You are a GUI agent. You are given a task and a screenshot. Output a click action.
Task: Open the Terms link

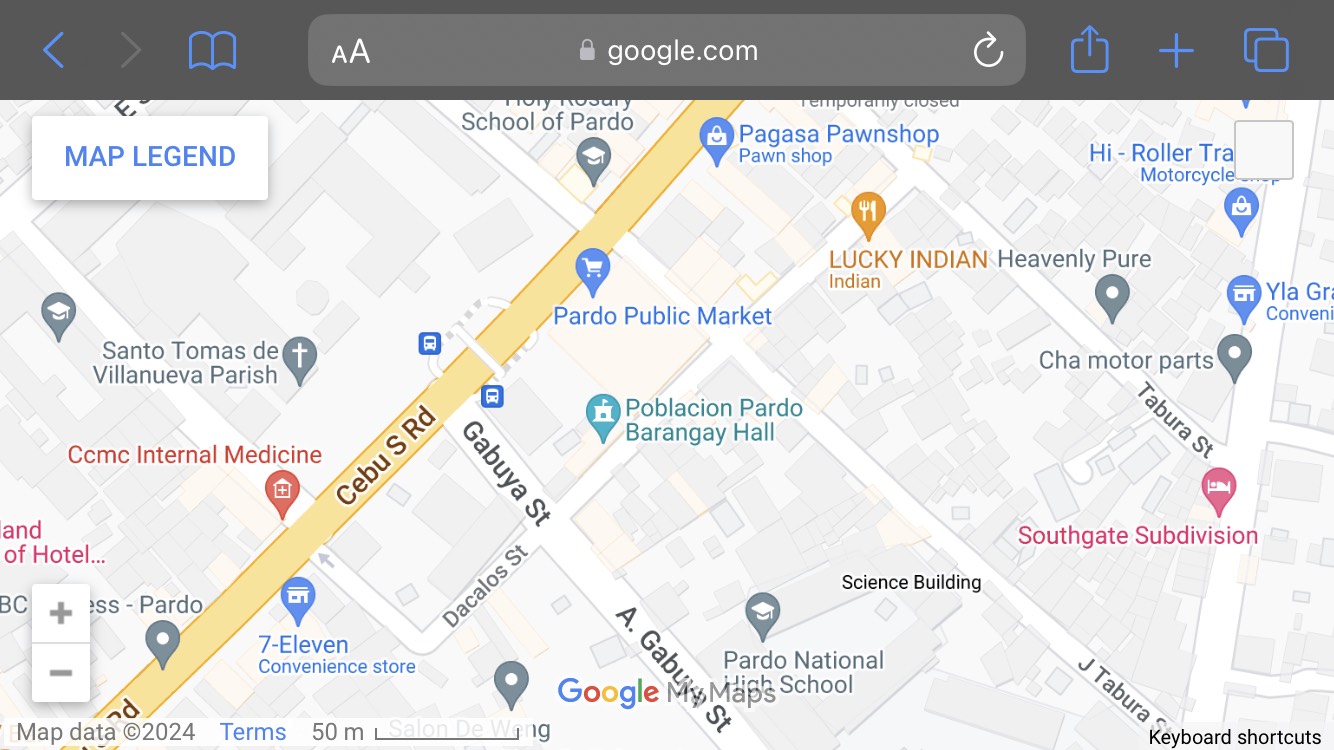point(253,732)
